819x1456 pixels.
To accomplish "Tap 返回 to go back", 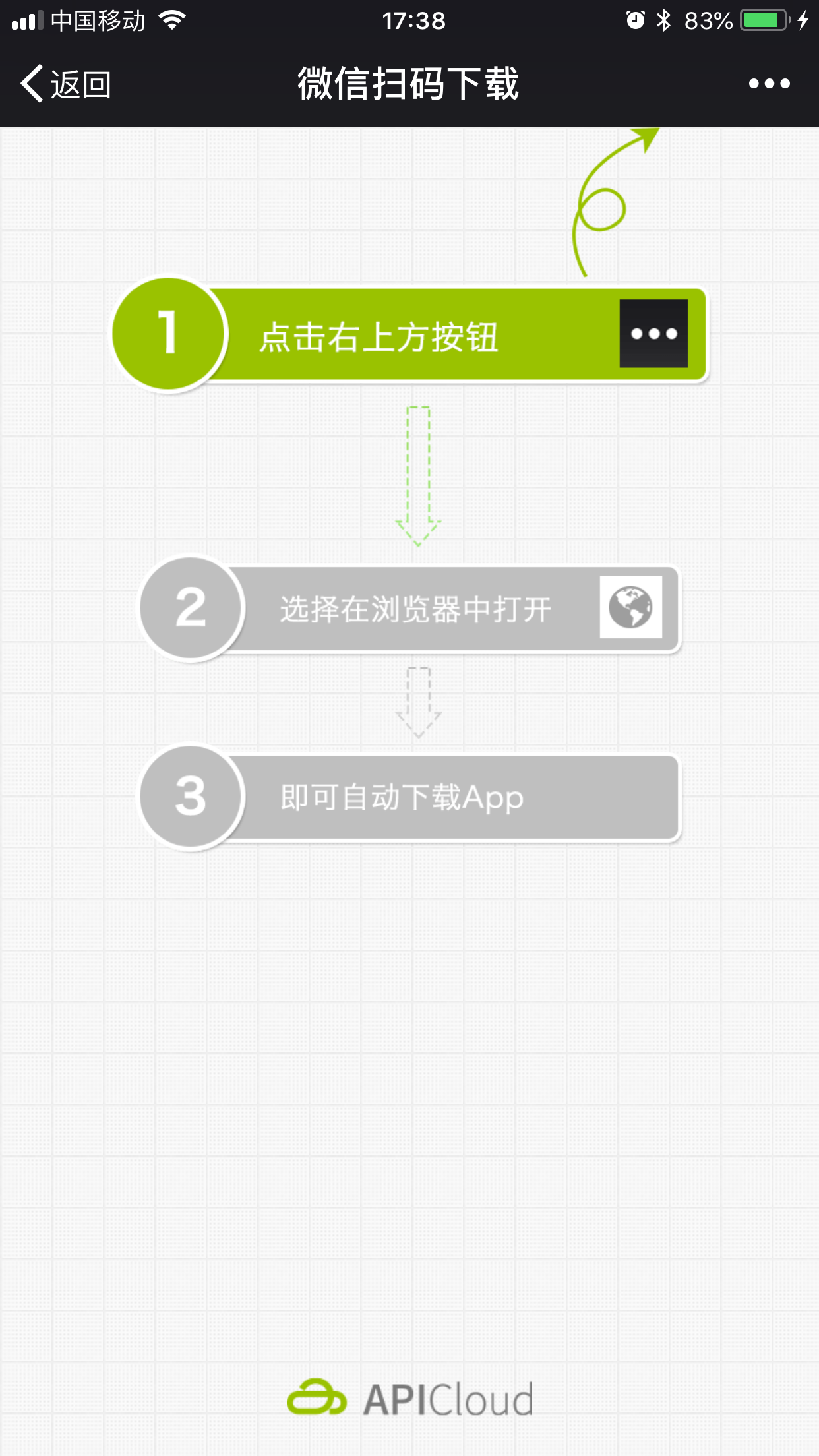I will click(66, 84).
